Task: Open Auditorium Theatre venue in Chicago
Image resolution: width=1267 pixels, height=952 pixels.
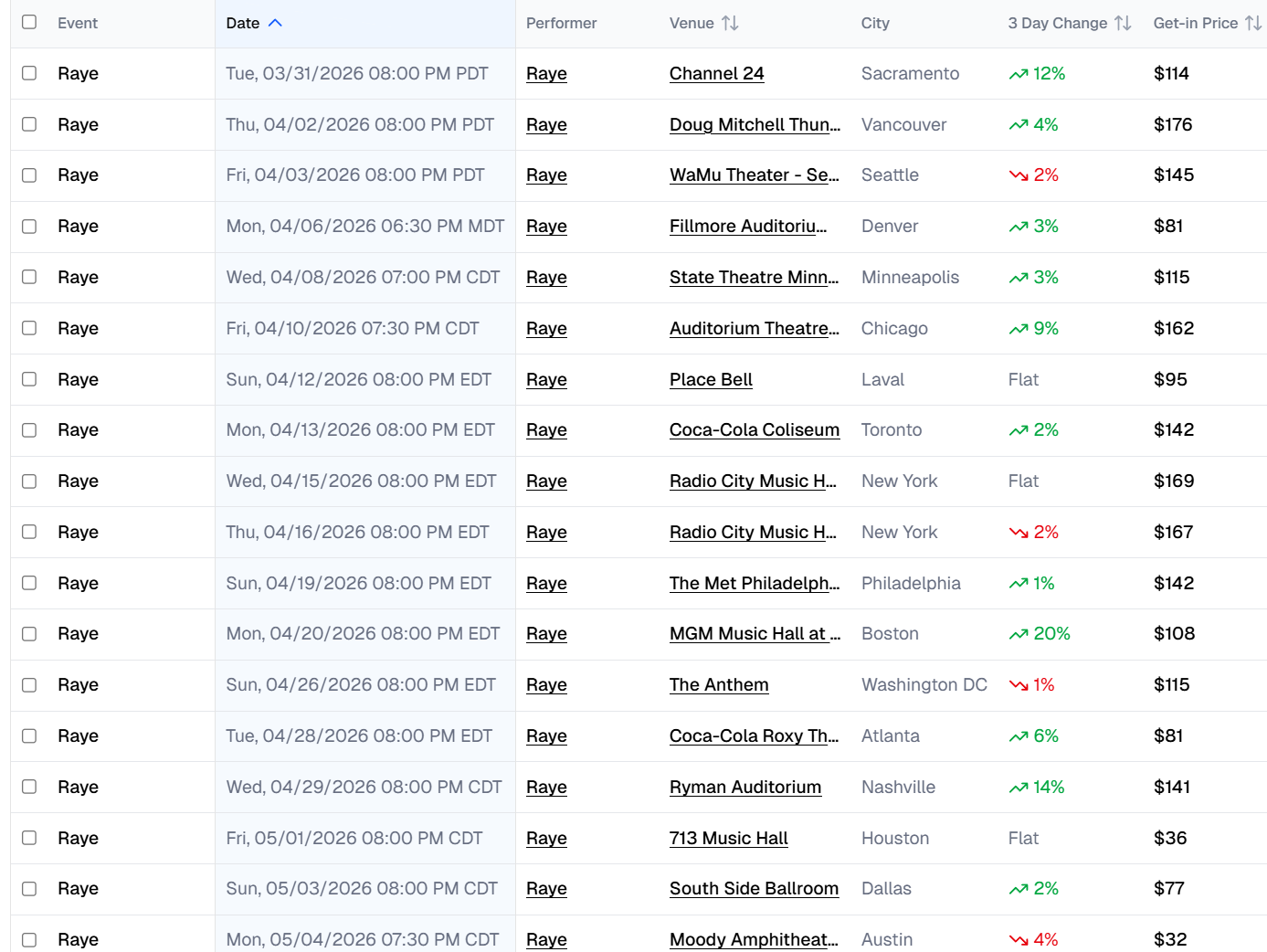Action: click(x=754, y=328)
